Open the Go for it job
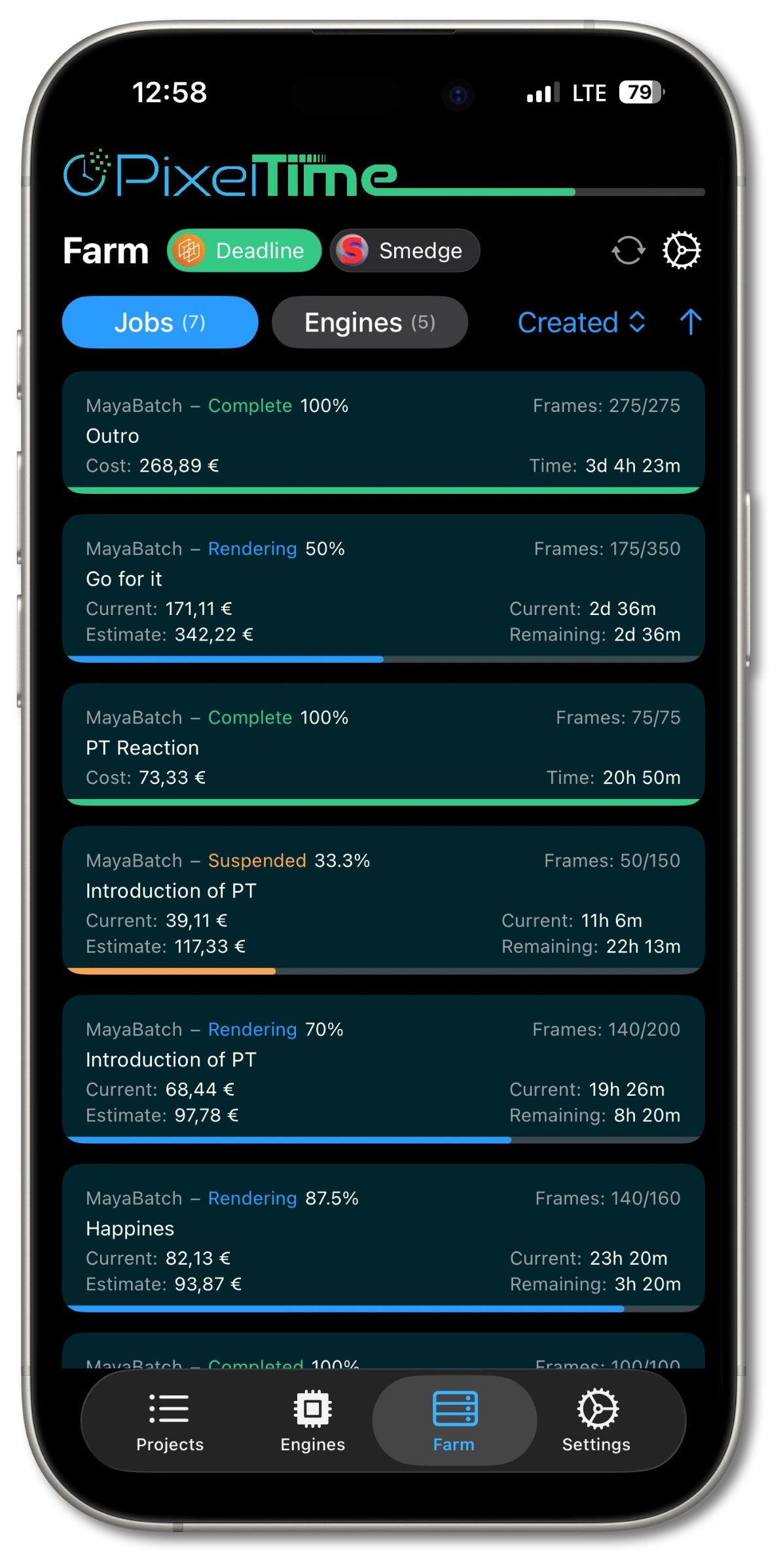 pyautogui.click(x=383, y=588)
